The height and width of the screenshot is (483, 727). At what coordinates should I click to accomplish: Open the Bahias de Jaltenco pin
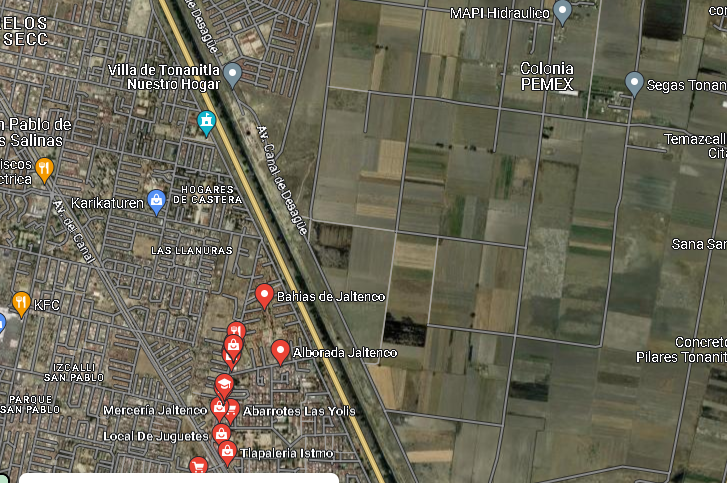[264, 296]
